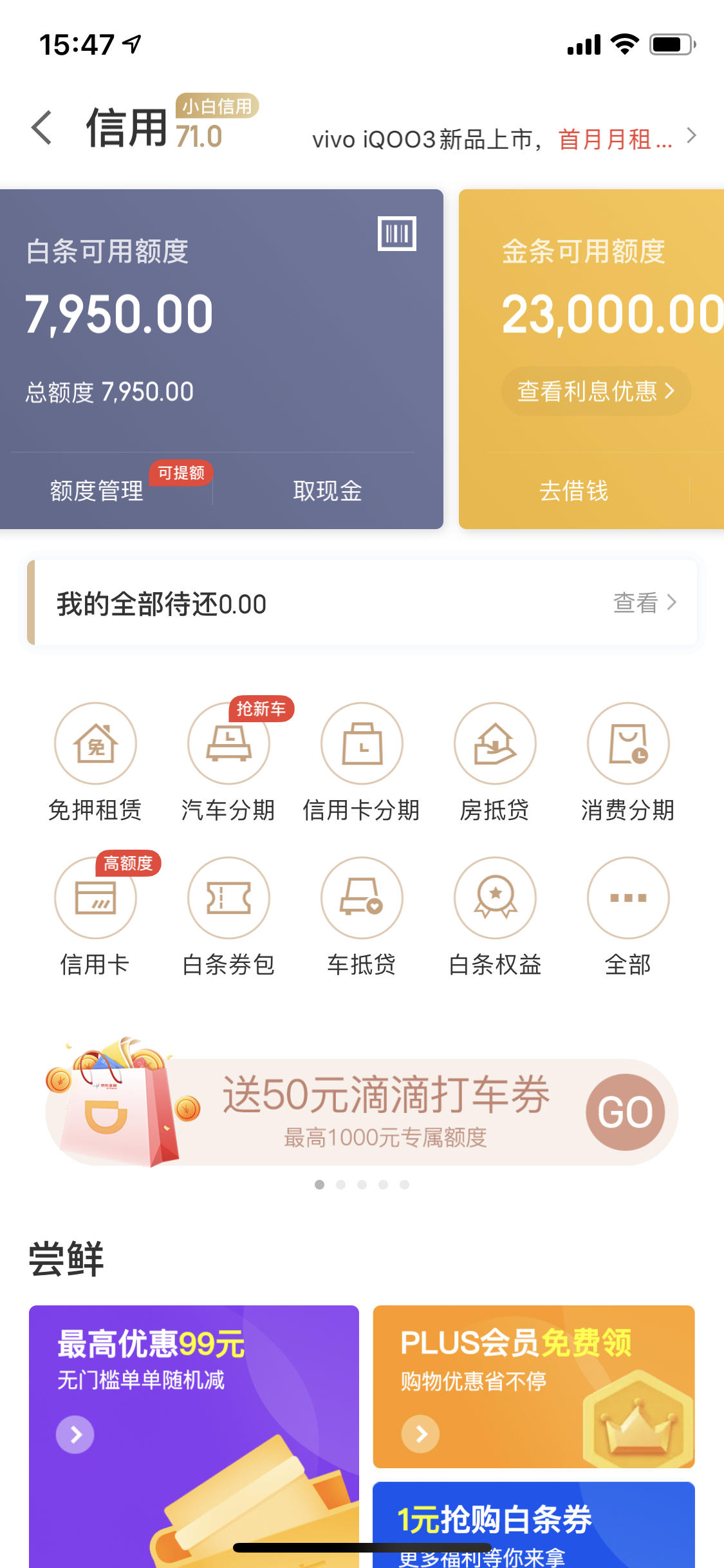Open the 最高优惠99元 card
The width and height of the screenshot is (724, 1568).
[194, 1437]
